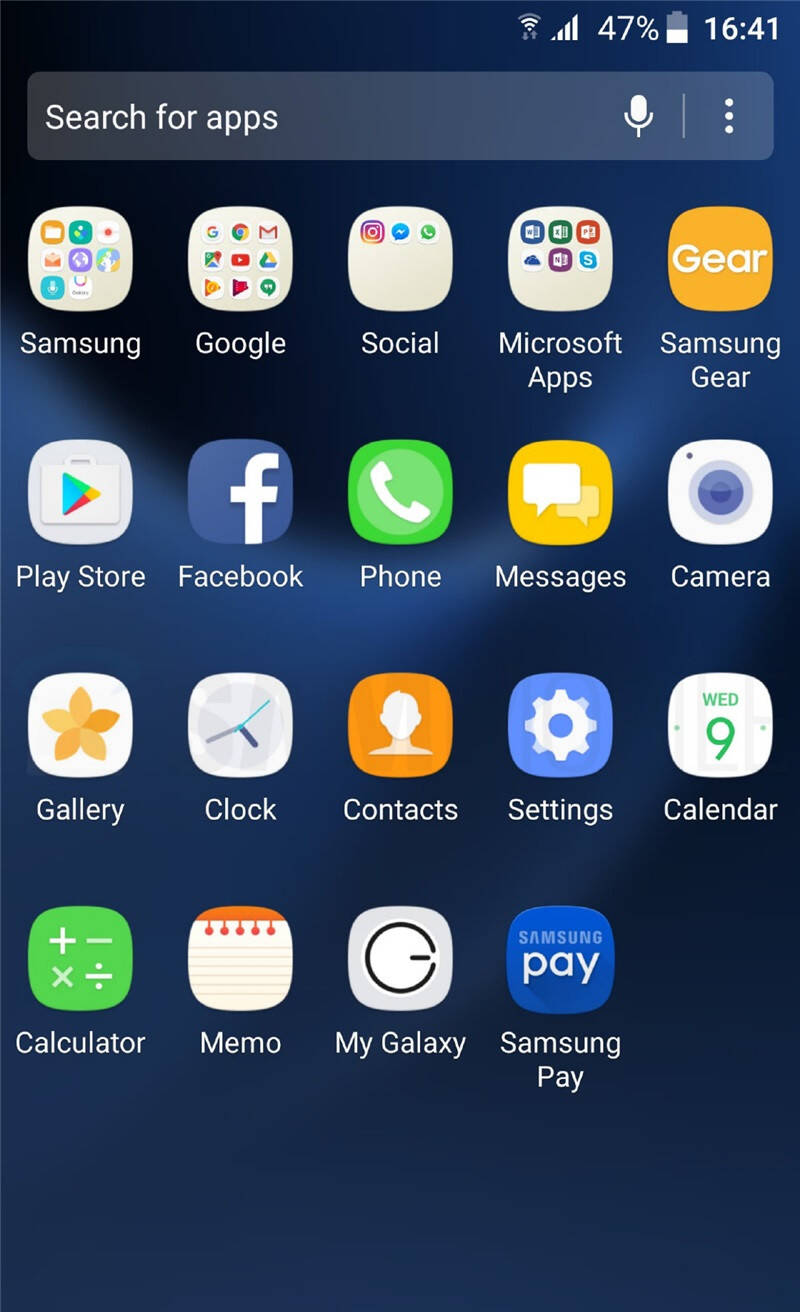Screen dimensions: 800x1312
Task: Open the Clock app
Action: click(x=240, y=725)
